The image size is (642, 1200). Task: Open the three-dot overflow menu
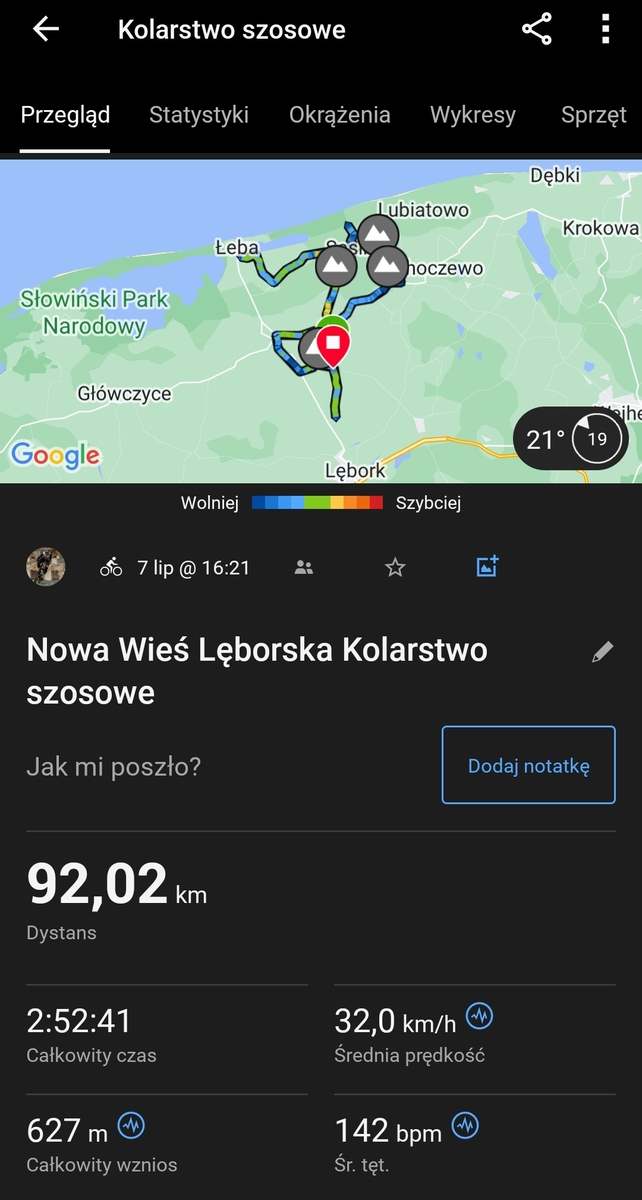(x=605, y=29)
